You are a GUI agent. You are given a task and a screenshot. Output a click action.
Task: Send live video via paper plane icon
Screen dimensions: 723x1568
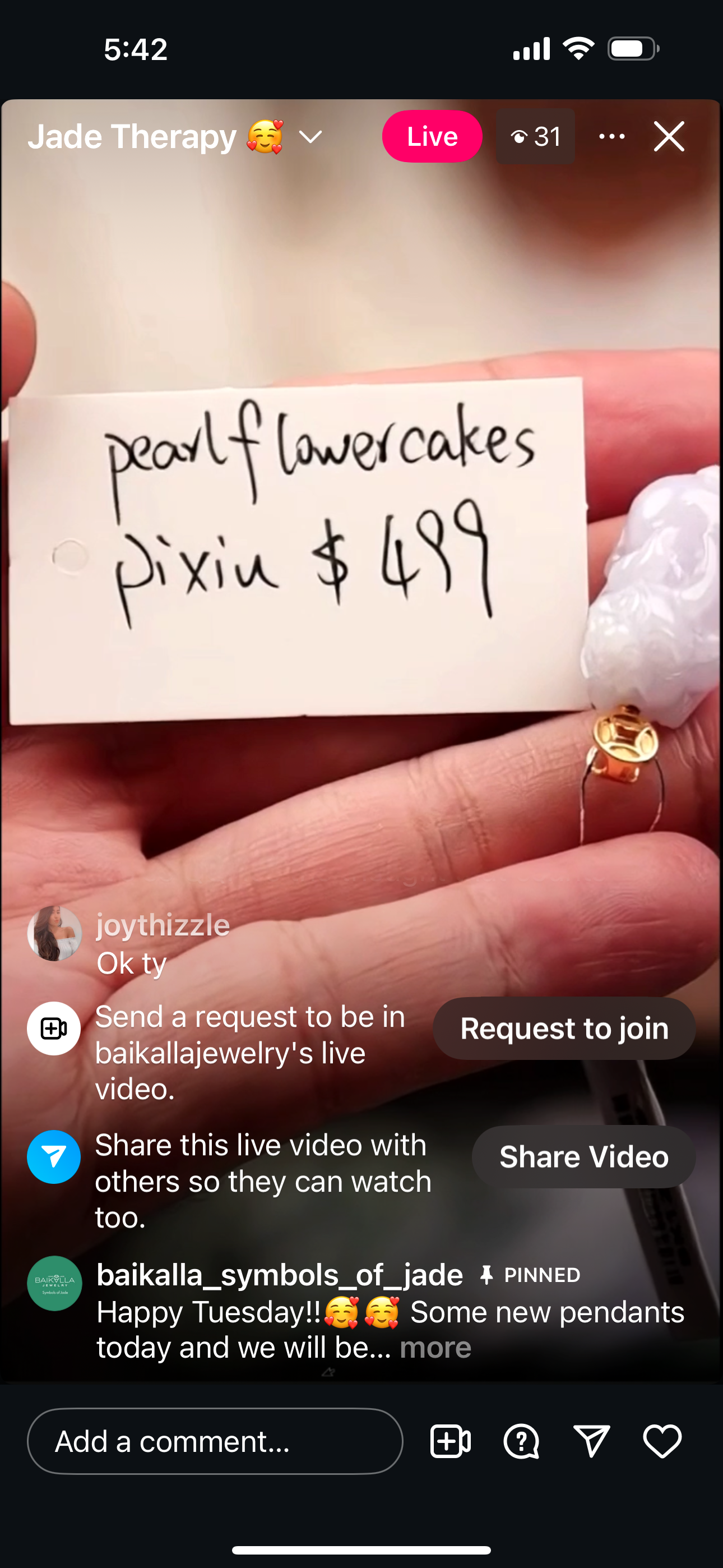click(591, 1441)
